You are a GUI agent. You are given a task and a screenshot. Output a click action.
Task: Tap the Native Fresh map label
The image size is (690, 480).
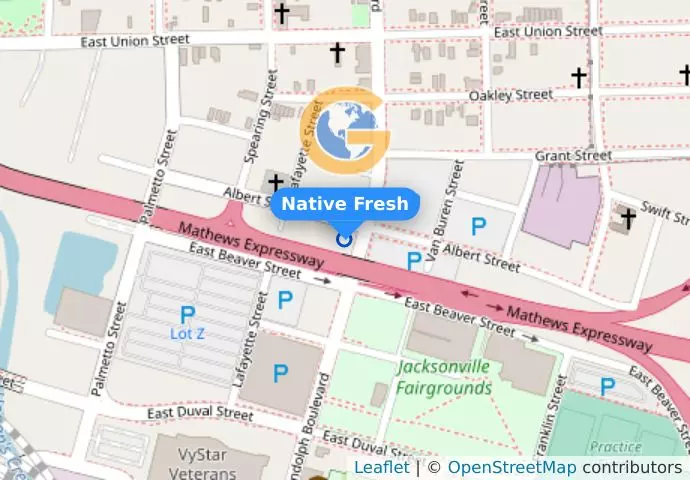click(345, 205)
